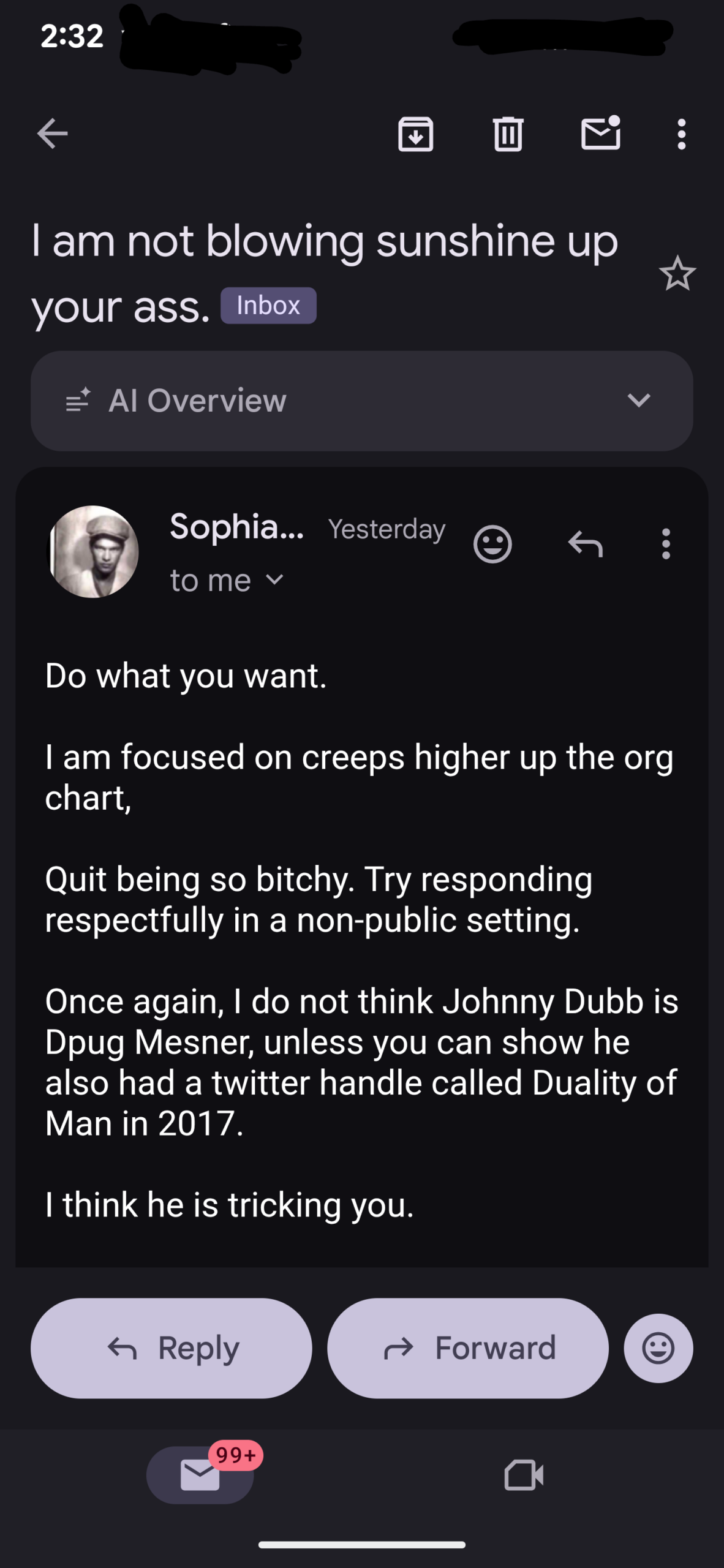Add emoji reaction next to Yesterday
Viewport: 724px width, 1568px height.
click(x=492, y=544)
